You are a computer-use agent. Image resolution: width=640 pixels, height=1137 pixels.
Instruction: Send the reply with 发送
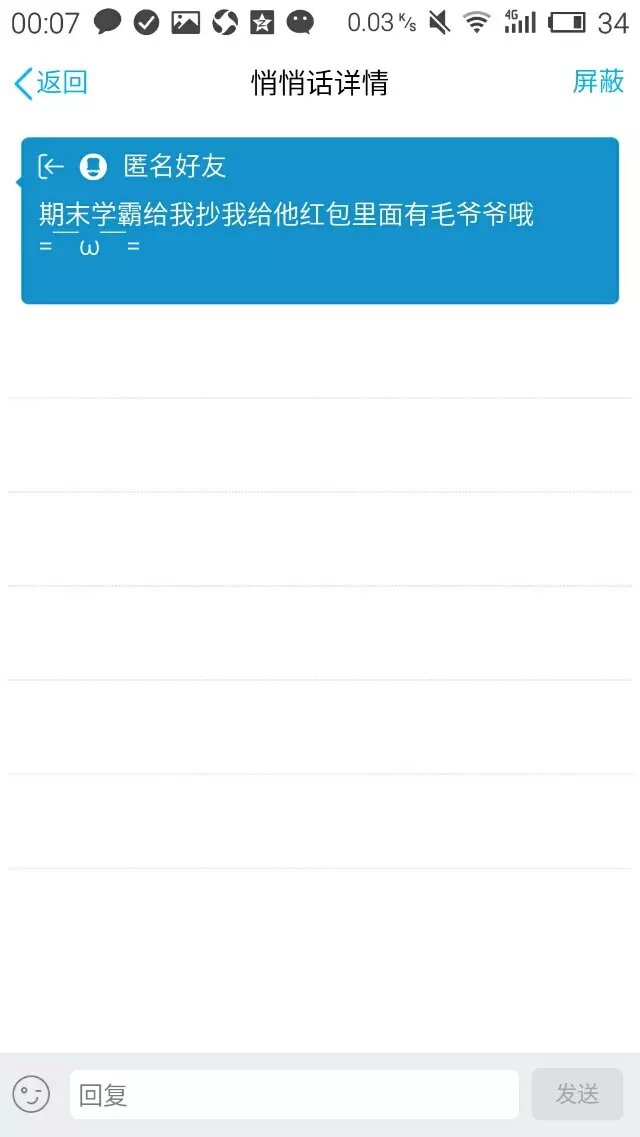pyautogui.click(x=577, y=1094)
